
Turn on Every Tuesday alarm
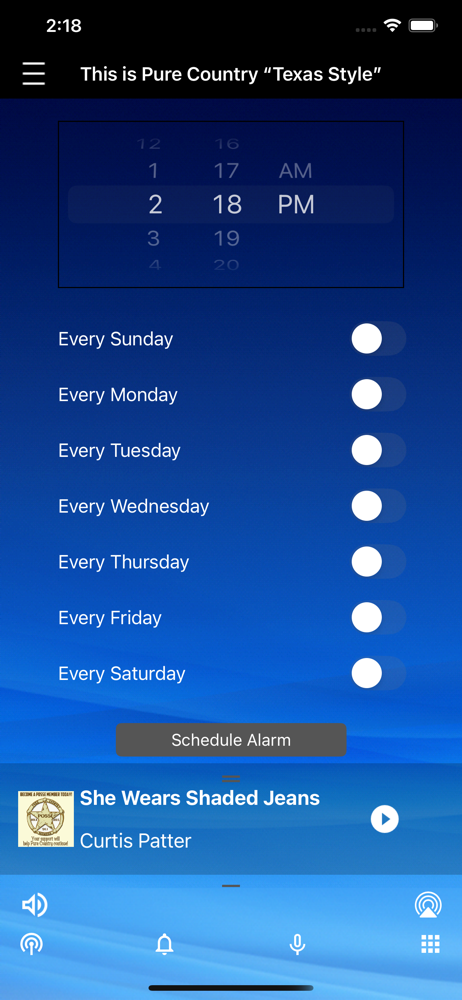tap(378, 450)
